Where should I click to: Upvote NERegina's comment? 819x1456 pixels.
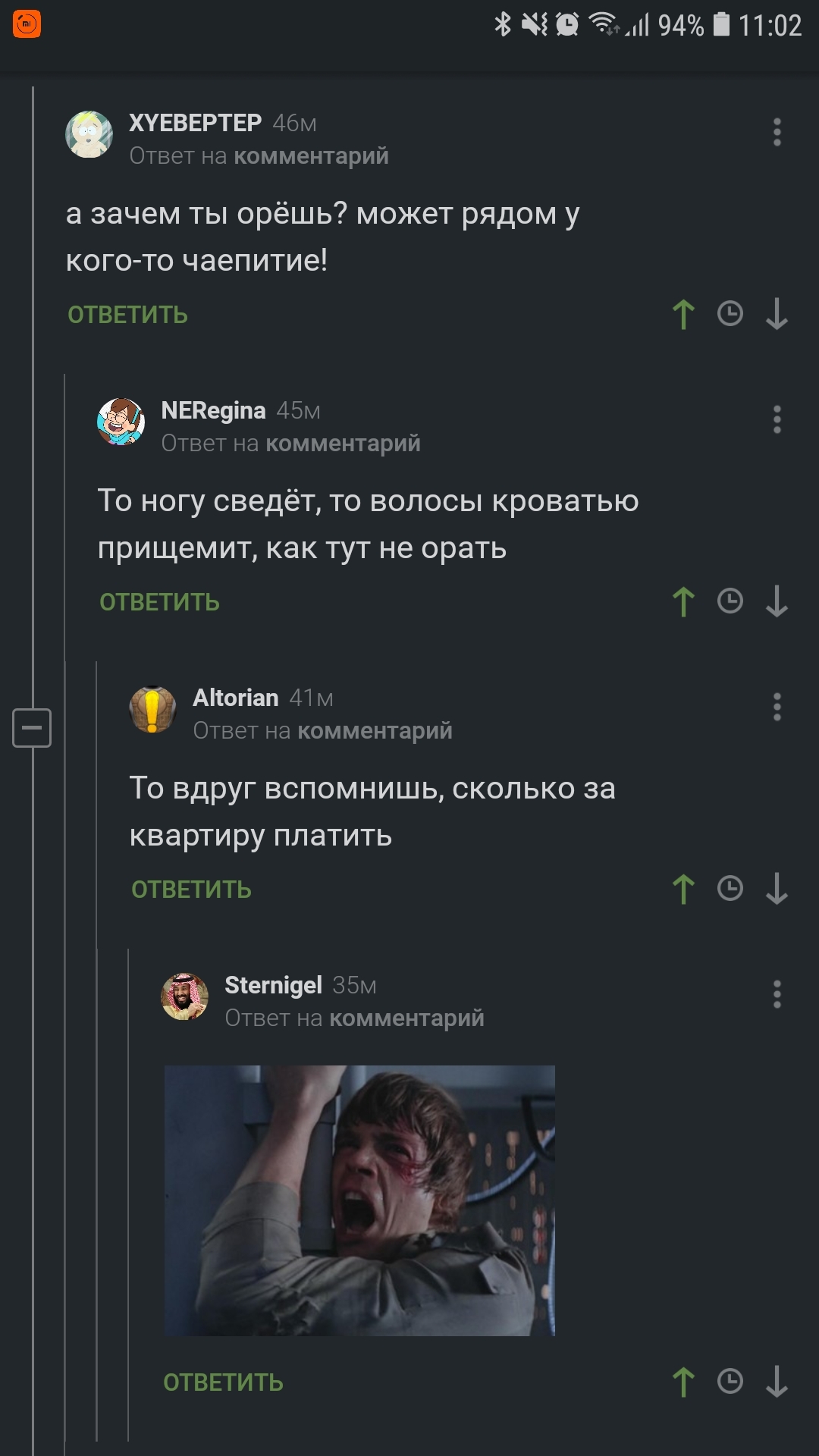tap(683, 601)
